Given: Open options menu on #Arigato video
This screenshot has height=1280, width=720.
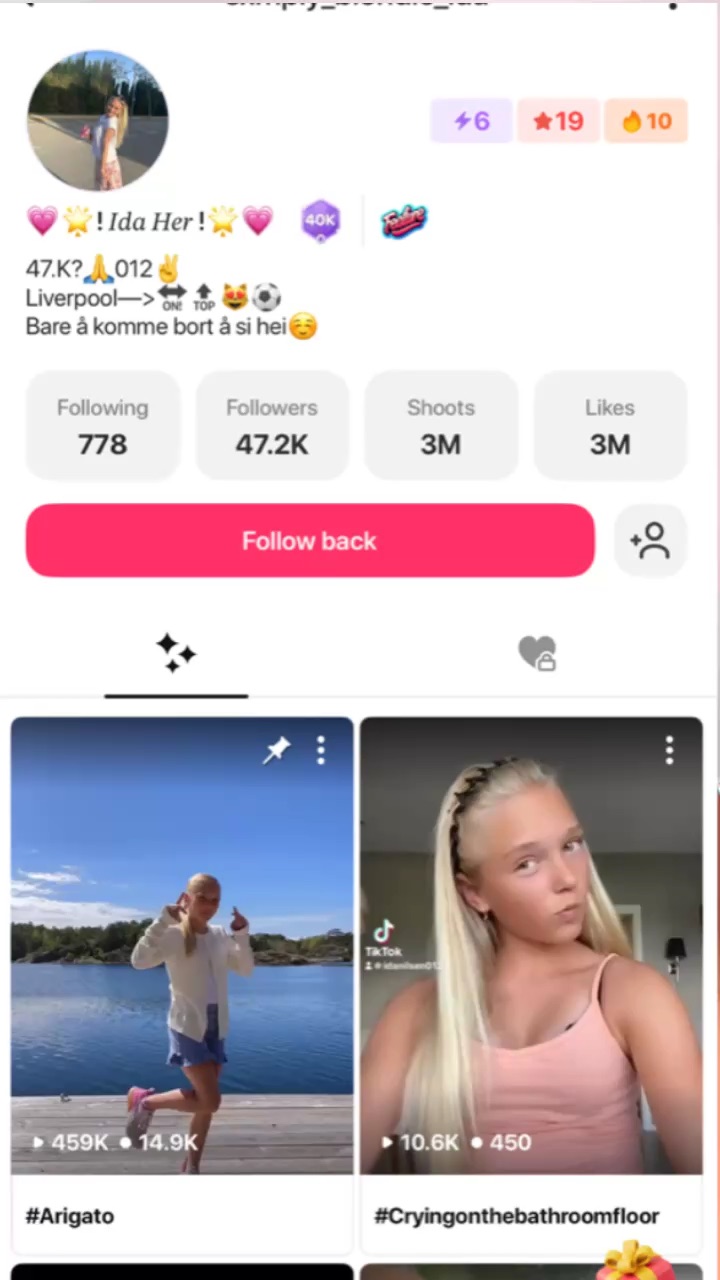Looking at the screenshot, I should click(321, 750).
